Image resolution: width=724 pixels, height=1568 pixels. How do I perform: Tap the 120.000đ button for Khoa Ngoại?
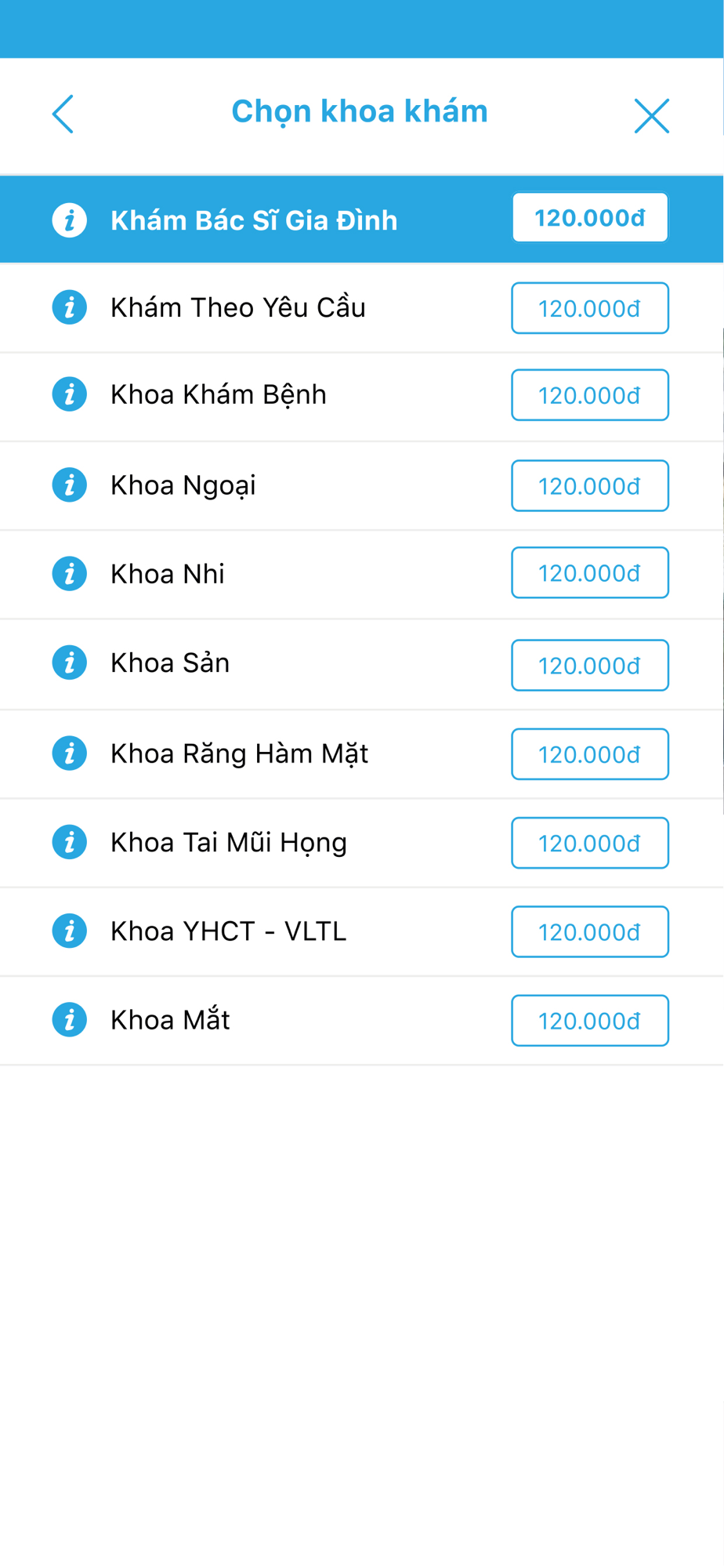pyautogui.click(x=590, y=486)
